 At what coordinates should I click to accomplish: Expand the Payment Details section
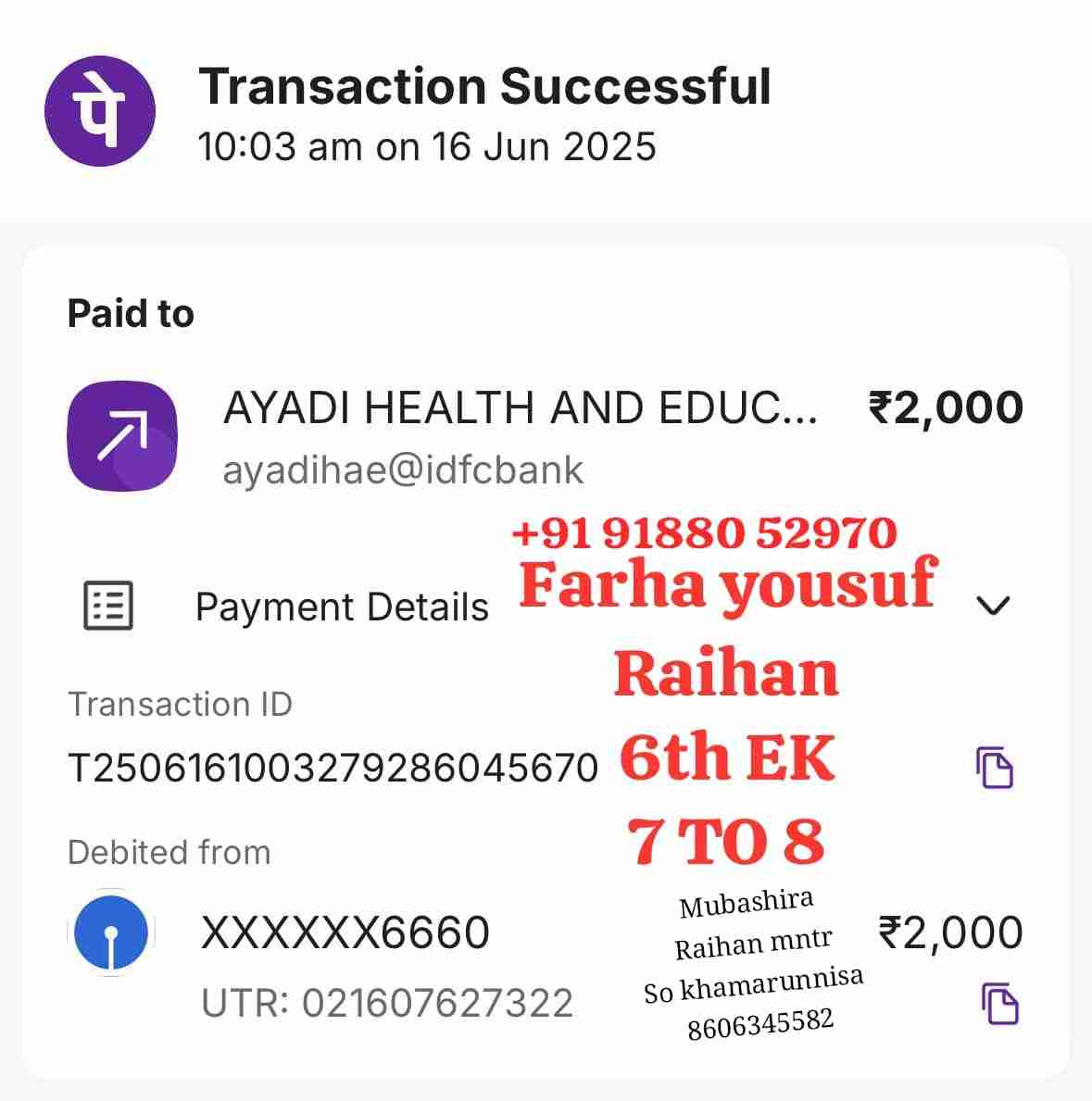(992, 606)
